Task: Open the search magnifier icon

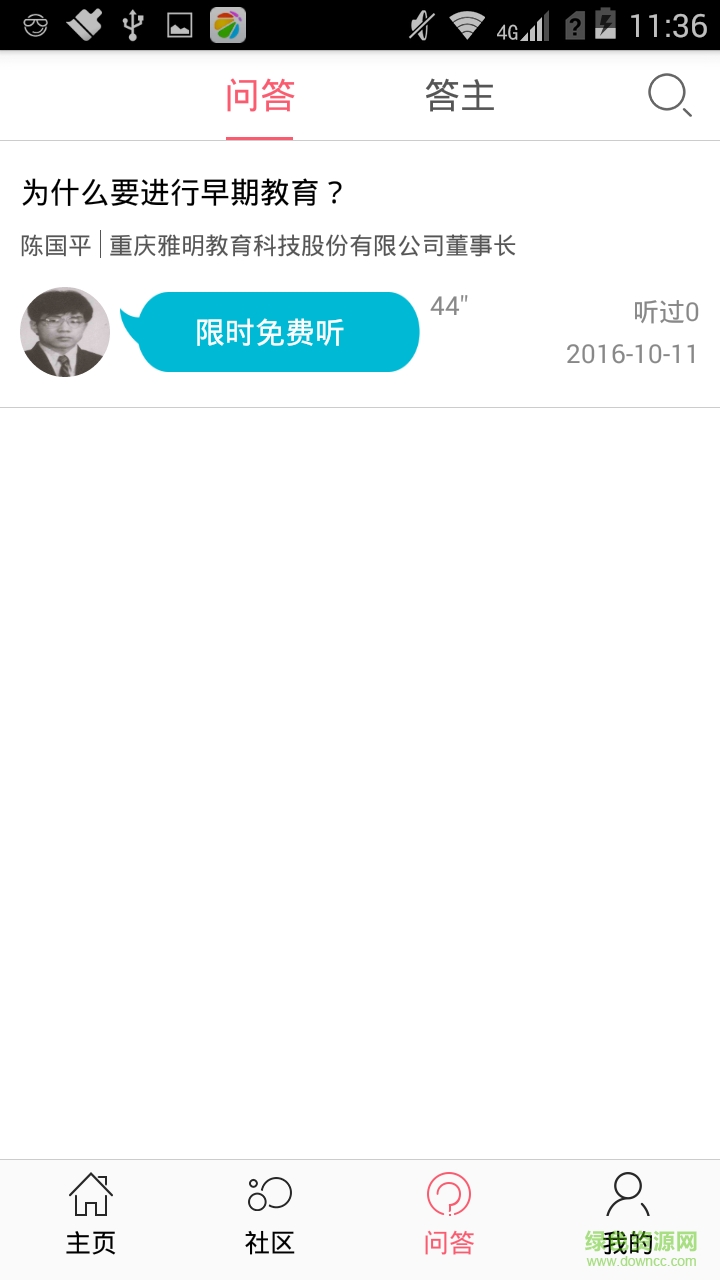Action: (669, 97)
